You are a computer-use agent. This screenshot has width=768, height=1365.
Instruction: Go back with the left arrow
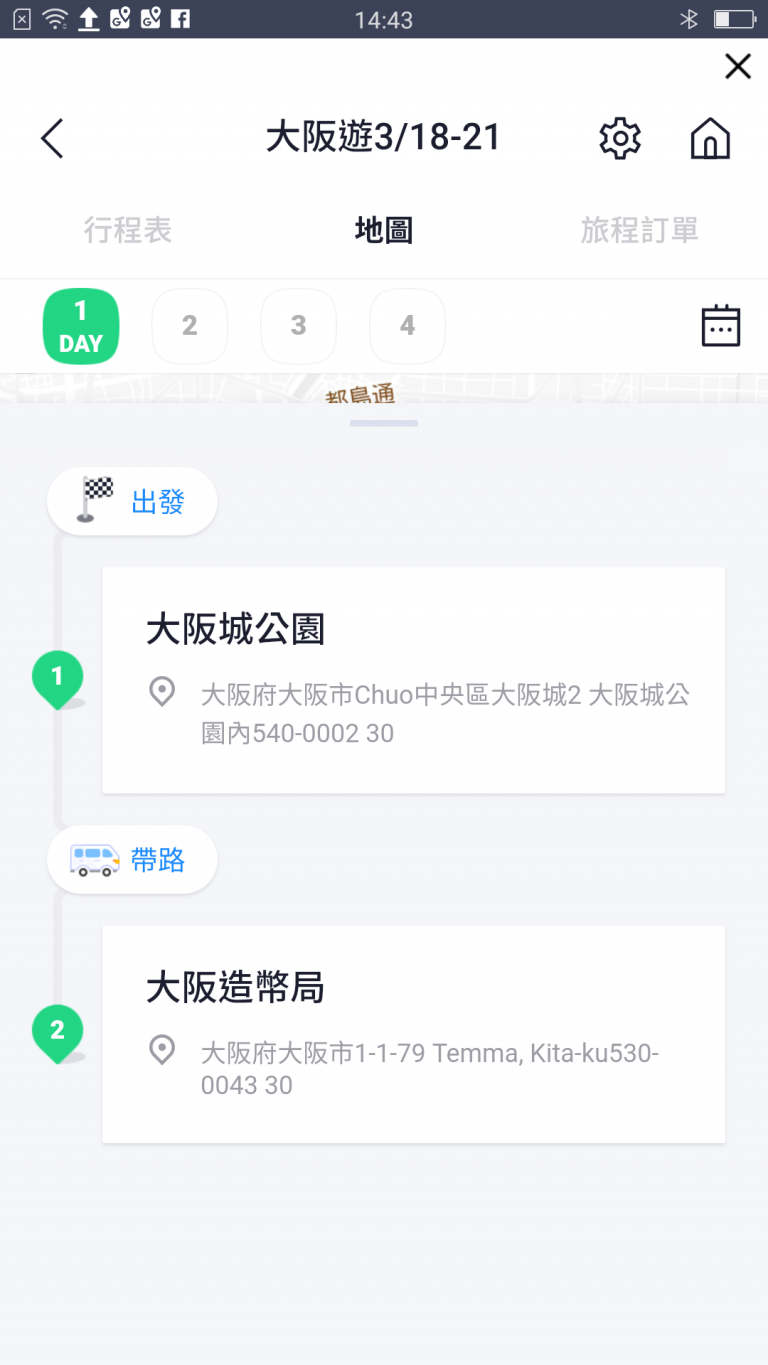(x=52, y=138)
